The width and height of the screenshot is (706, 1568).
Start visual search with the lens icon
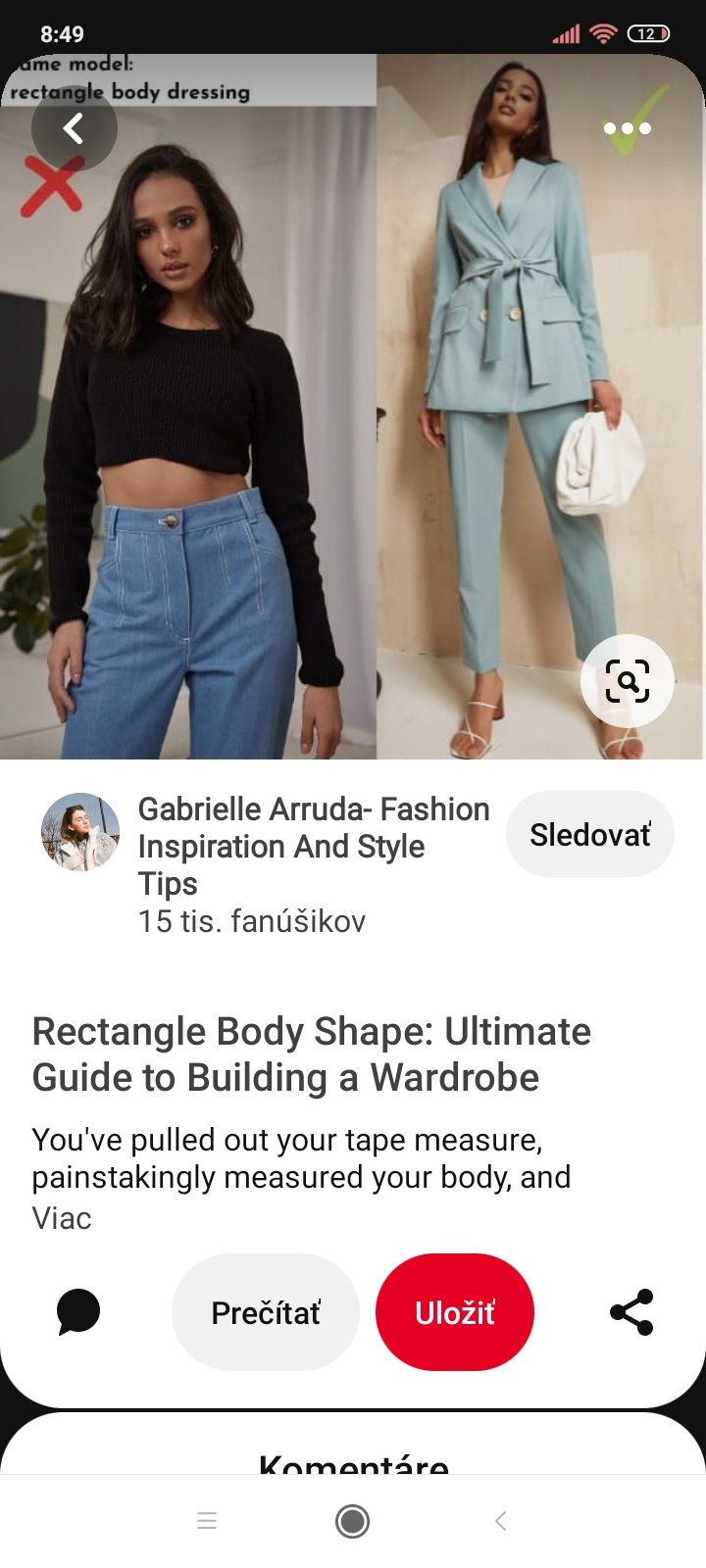(x=628, y=680)
